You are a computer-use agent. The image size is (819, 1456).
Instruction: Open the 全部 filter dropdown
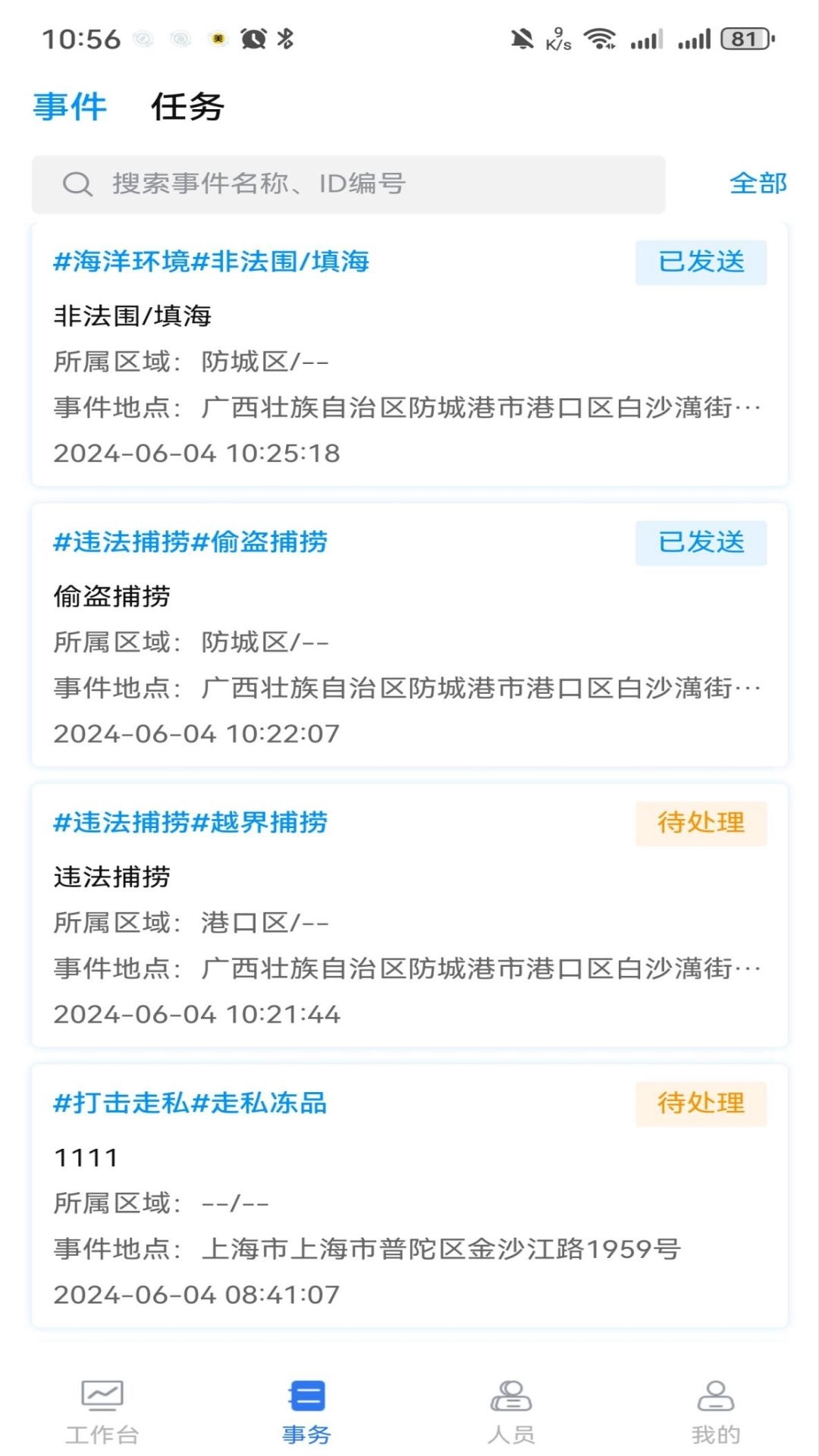click(x=758, y=183)
